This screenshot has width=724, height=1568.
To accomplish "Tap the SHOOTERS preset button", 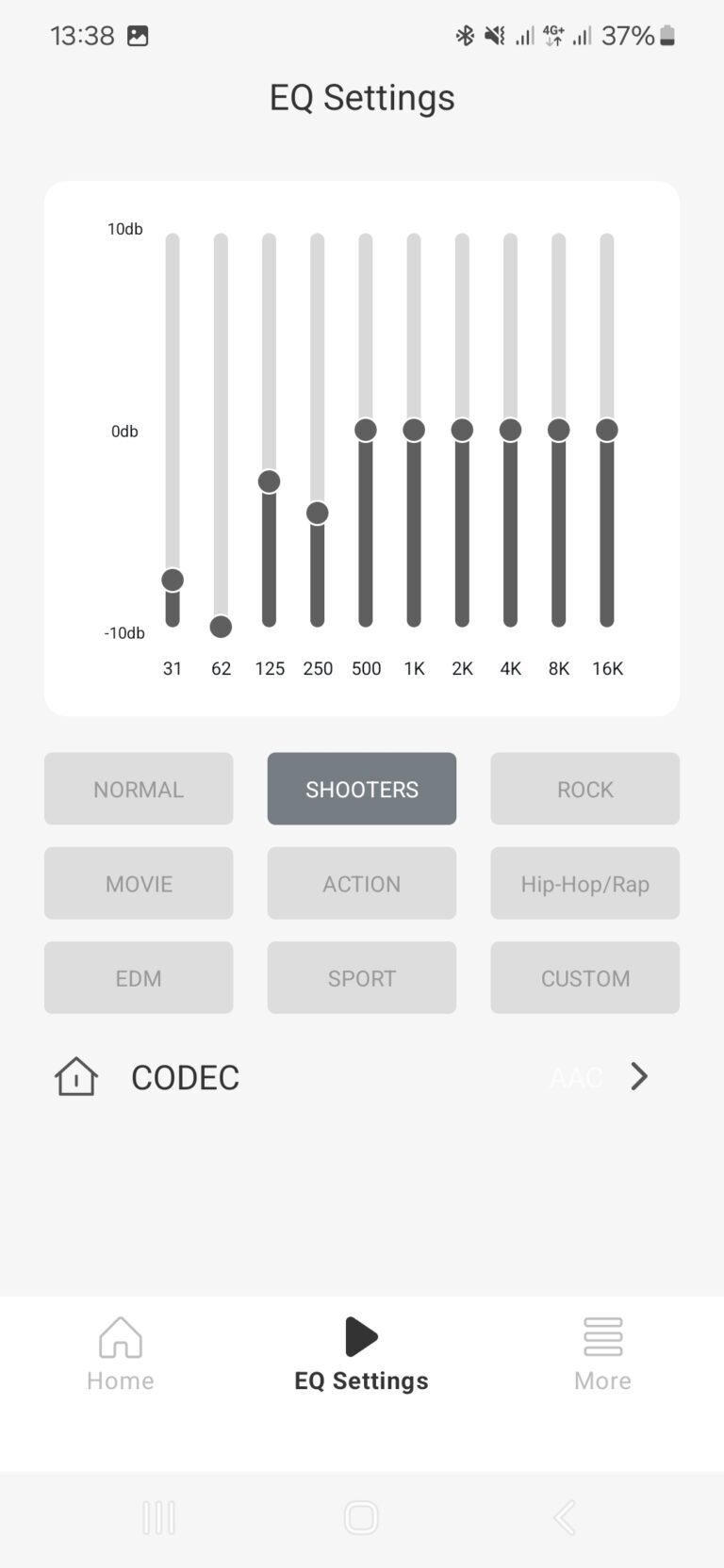I will 362,789.
